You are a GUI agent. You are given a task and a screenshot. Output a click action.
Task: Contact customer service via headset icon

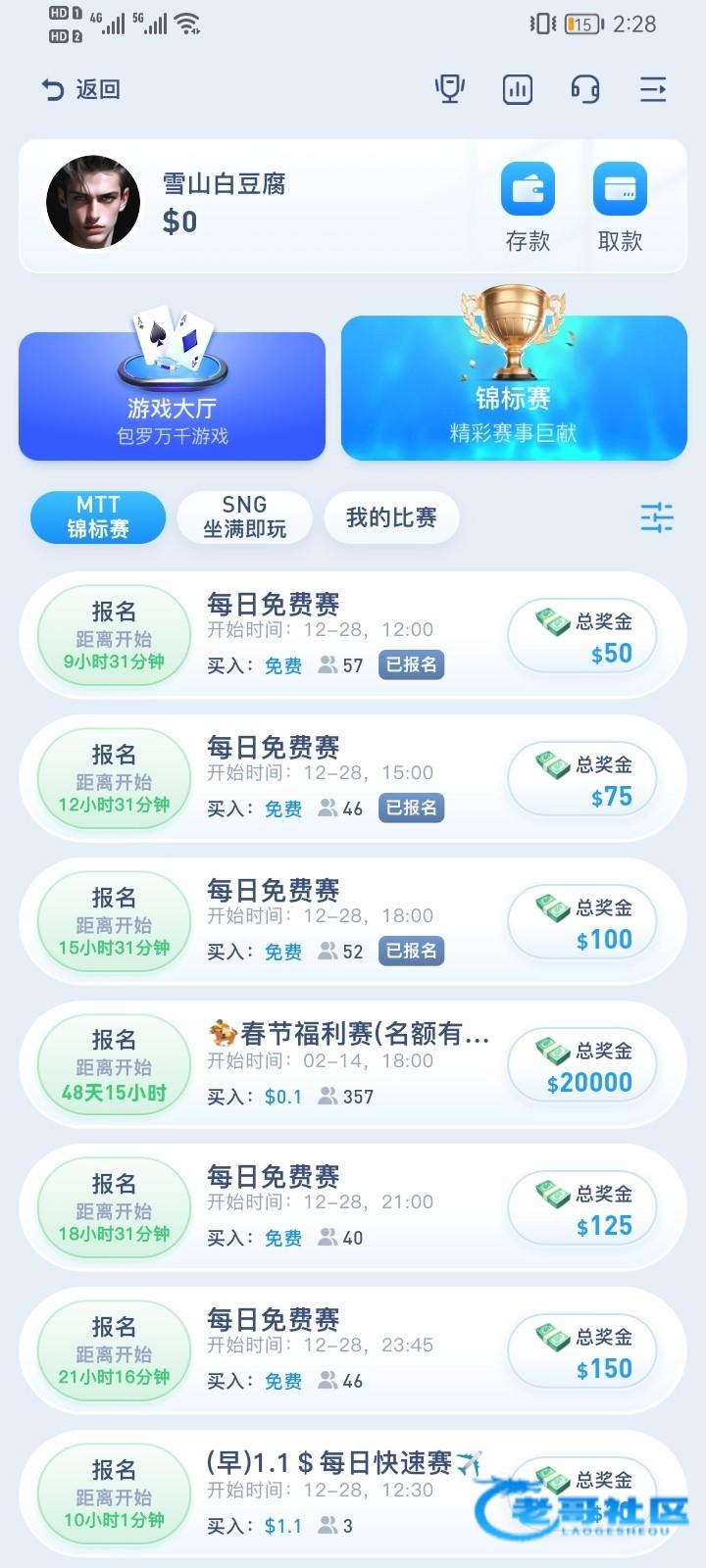[585, 90]
